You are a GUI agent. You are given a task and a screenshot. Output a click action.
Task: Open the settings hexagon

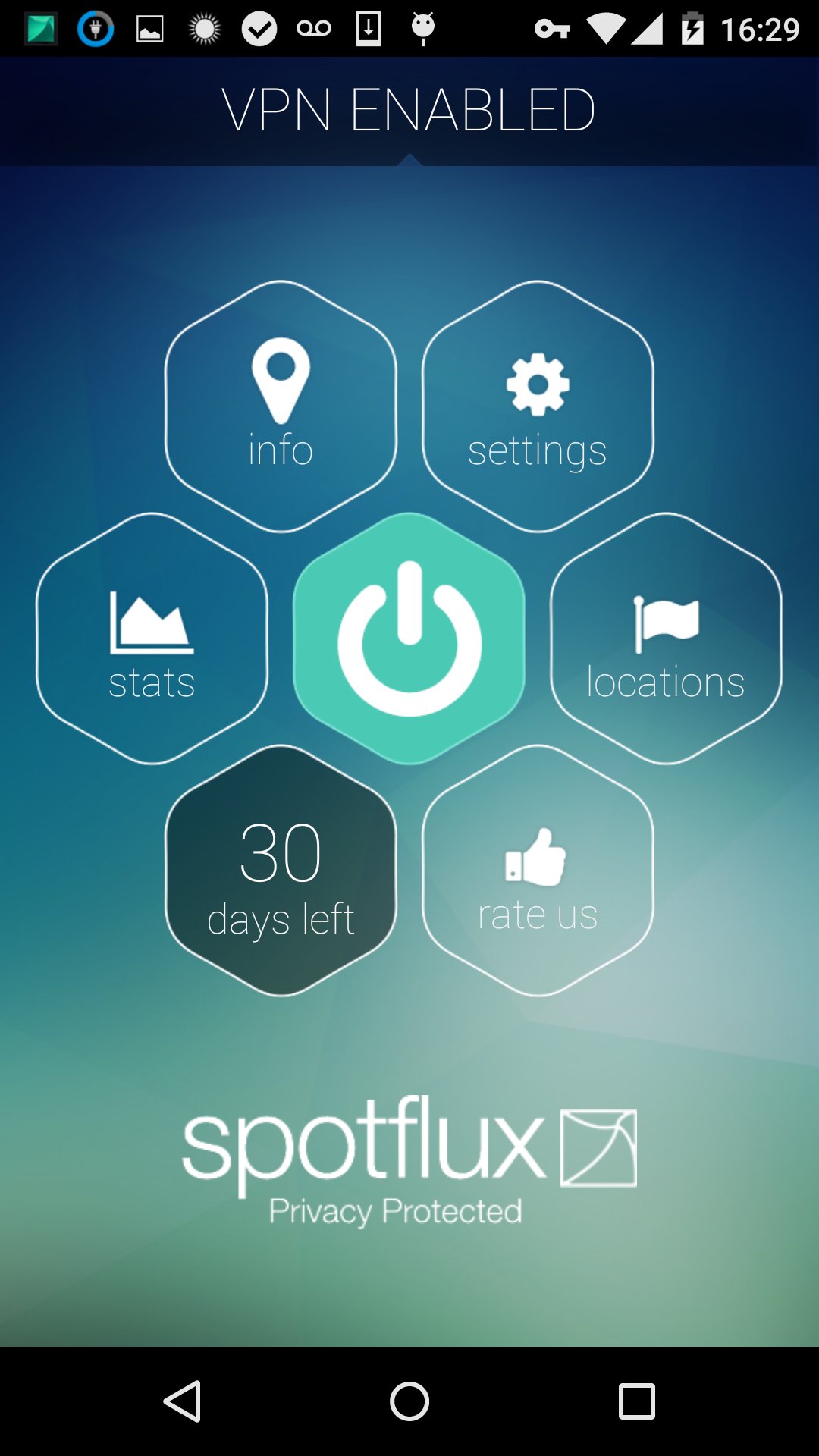[538, 406]
